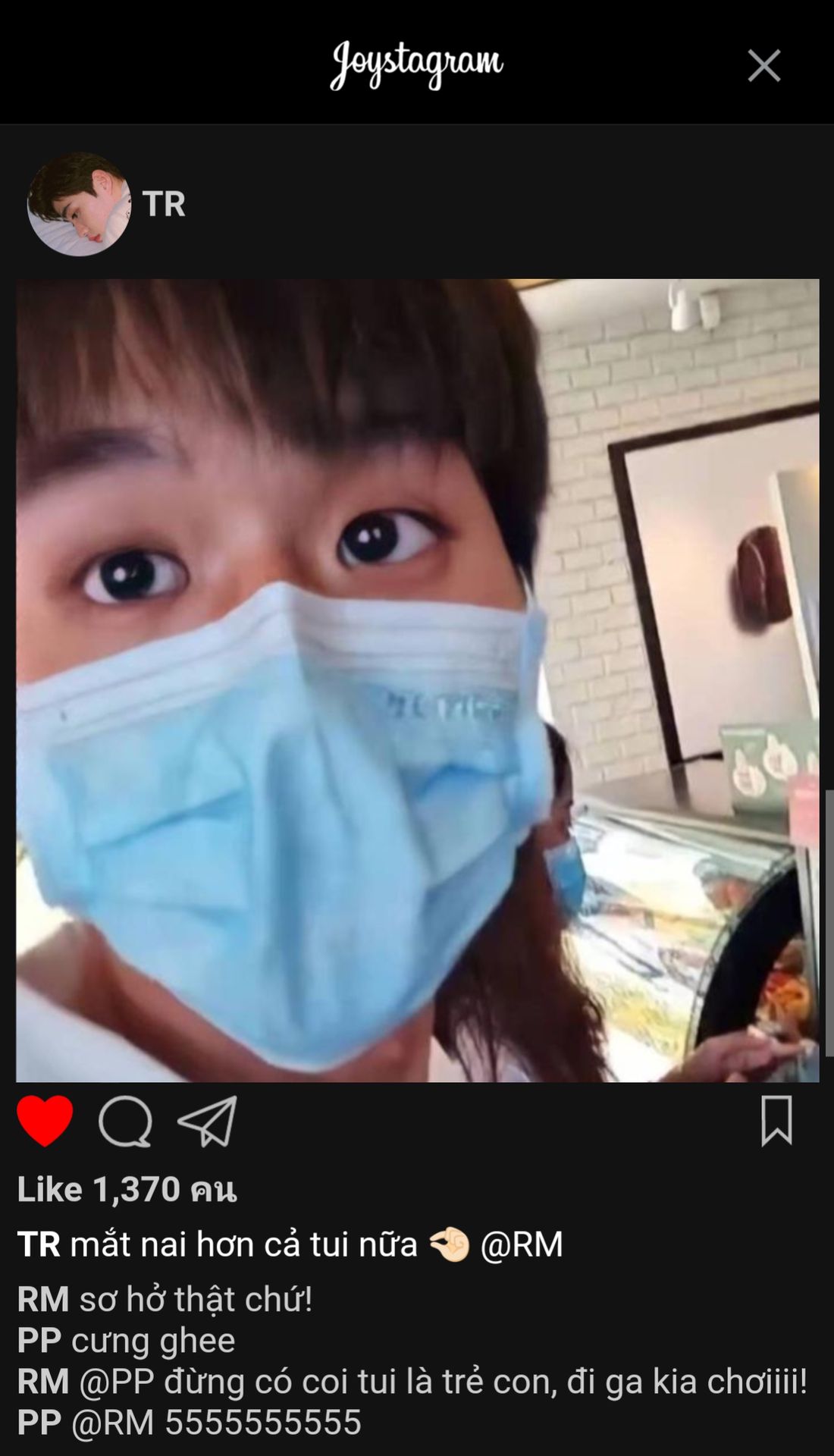The image size is (834, 1456).
Task: Open comments with the speech bubble icon
Action: [125, 1122]
